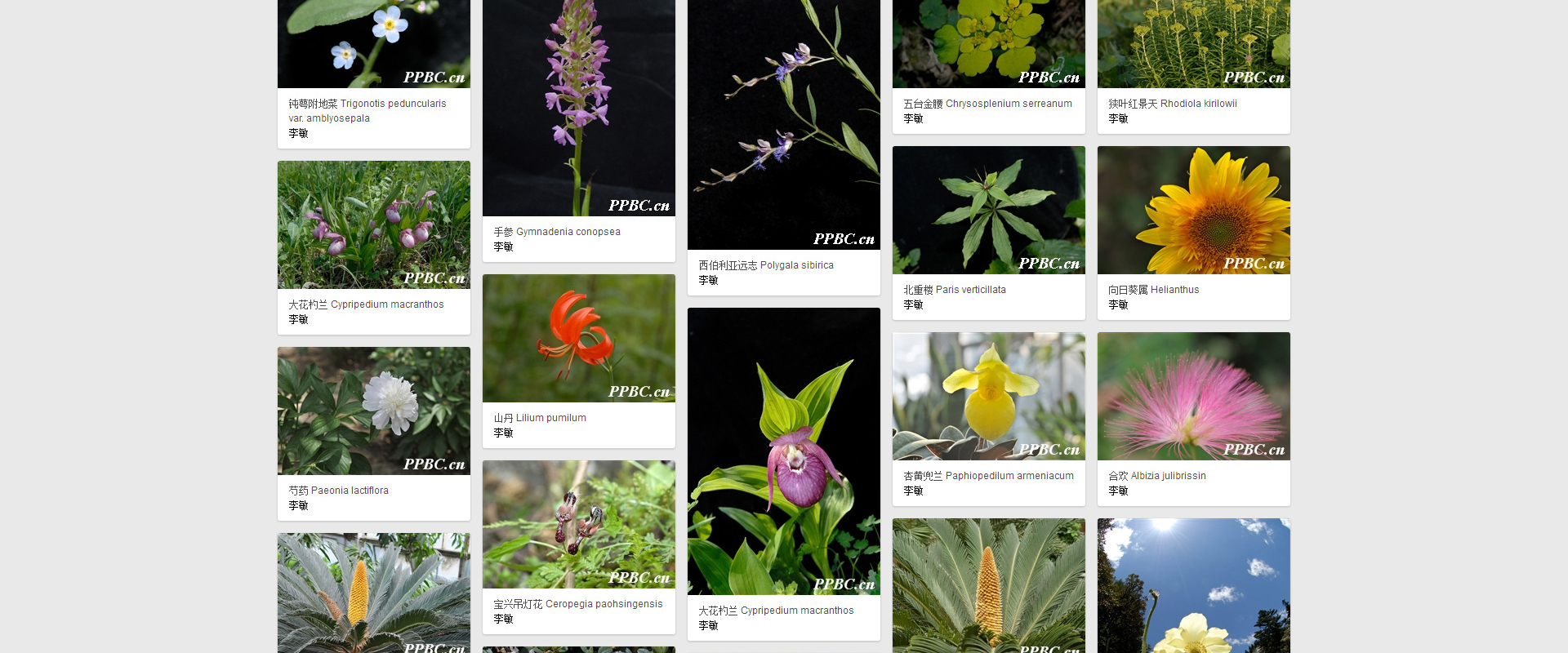Open the Ceropegia paohsingensis photo
The height and width of the screenshot is (653, 1568).
[578, 524]
